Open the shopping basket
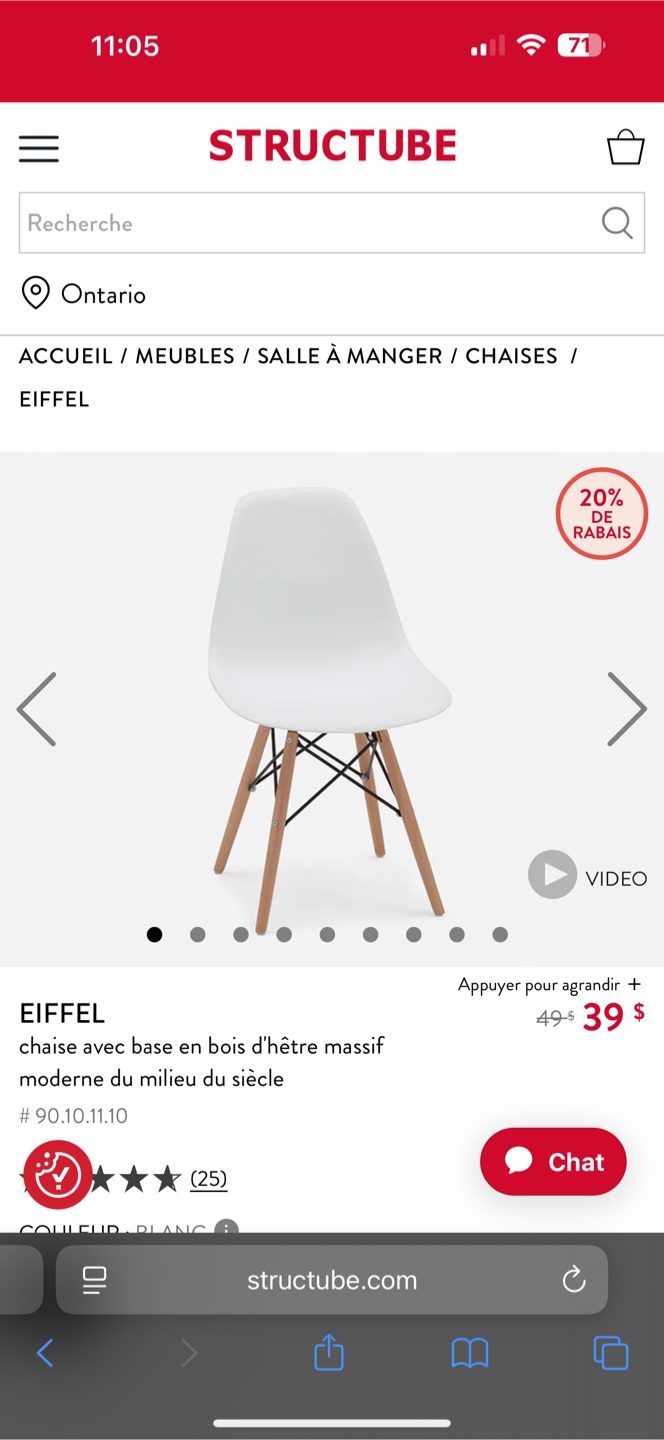Image resolution: width=664 pixels, height=1440 pixels. coord(625,147)
